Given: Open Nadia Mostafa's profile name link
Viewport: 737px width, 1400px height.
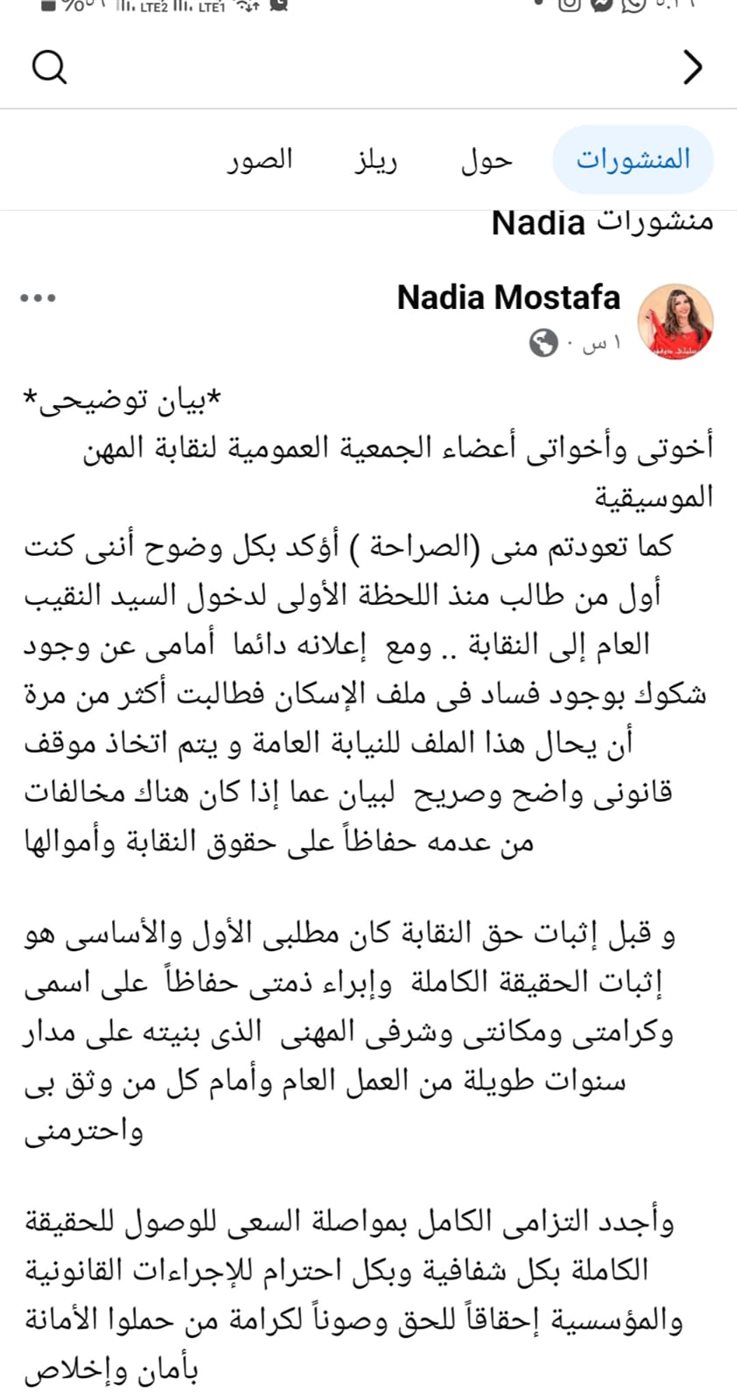Looking at the screenshot, I should tap(508, 297).
